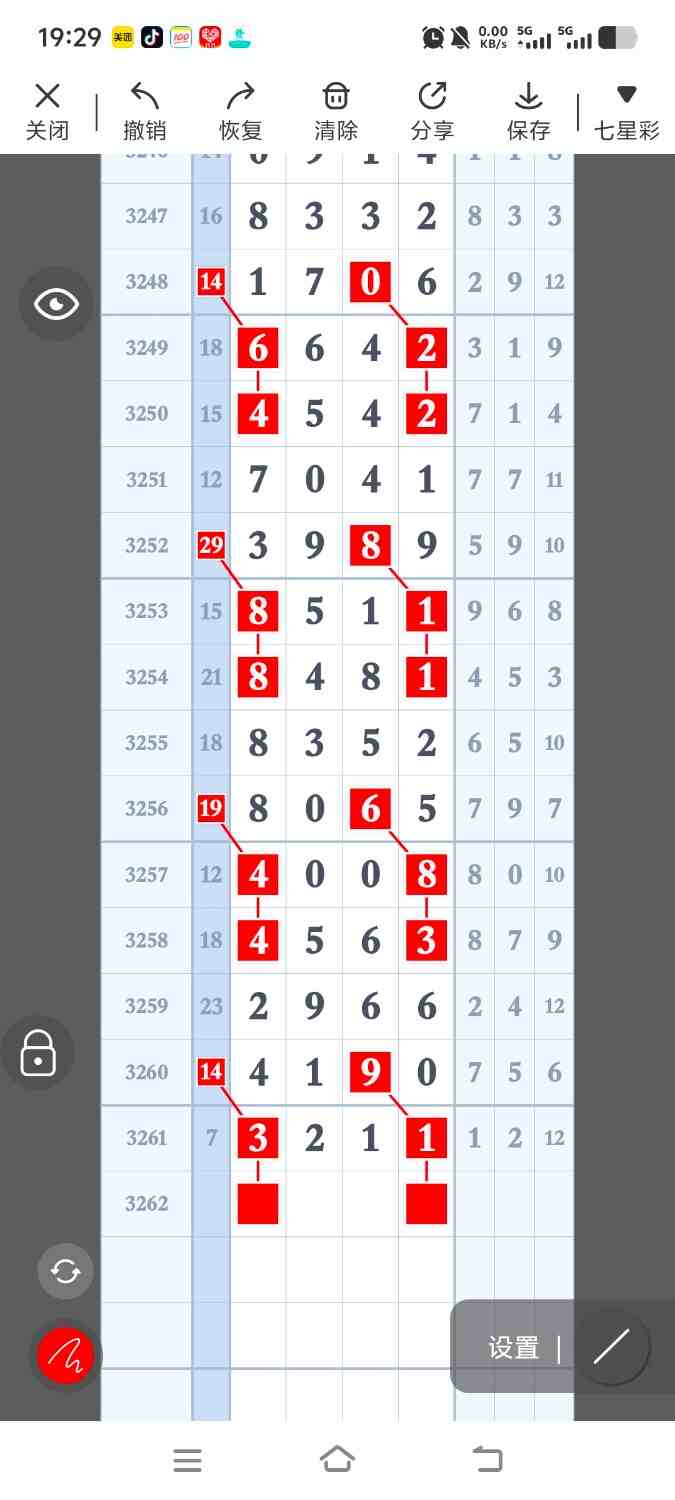Undo the last mark with 撤销
Image resolution: width=675 pixels, height=1500 pixels.
coord(144,111)
